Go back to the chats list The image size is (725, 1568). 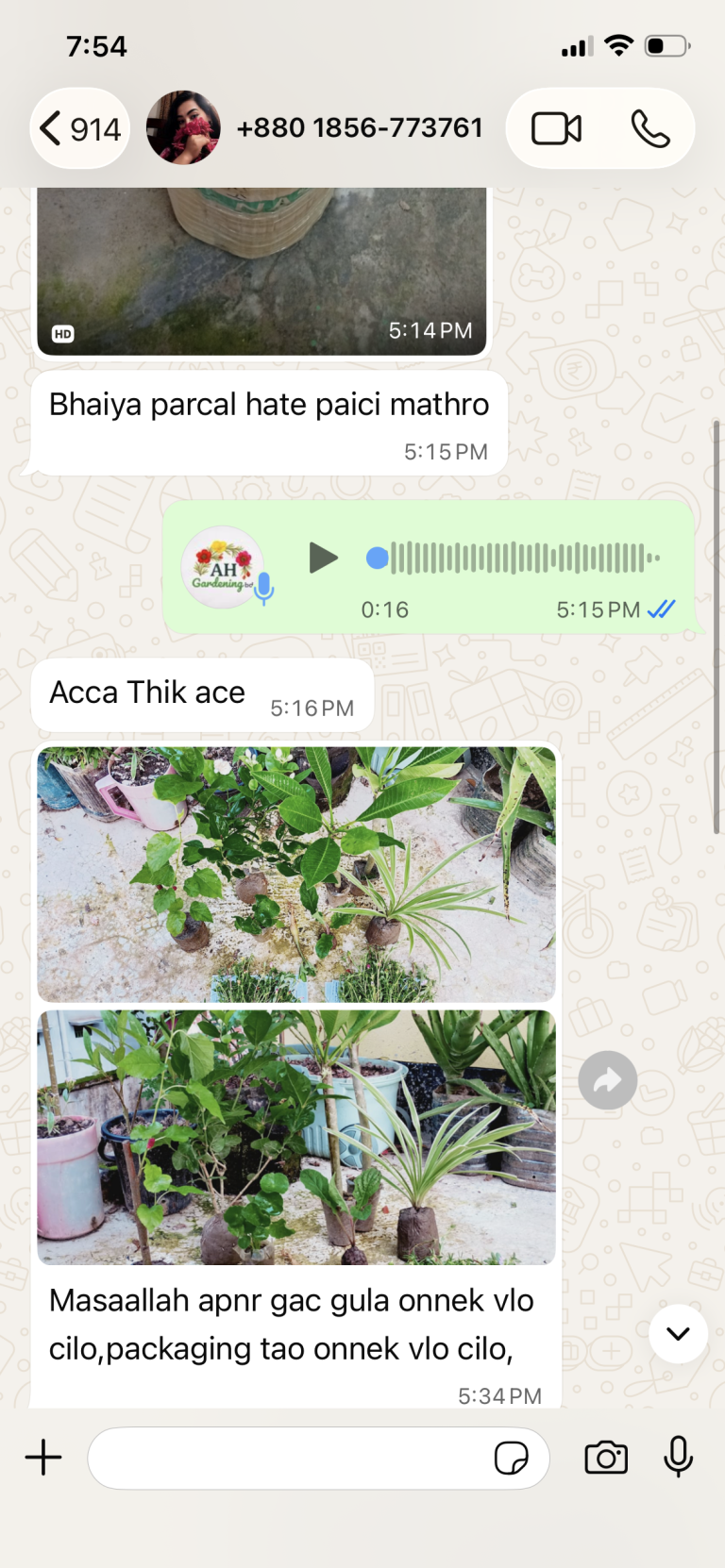[80, 128]
